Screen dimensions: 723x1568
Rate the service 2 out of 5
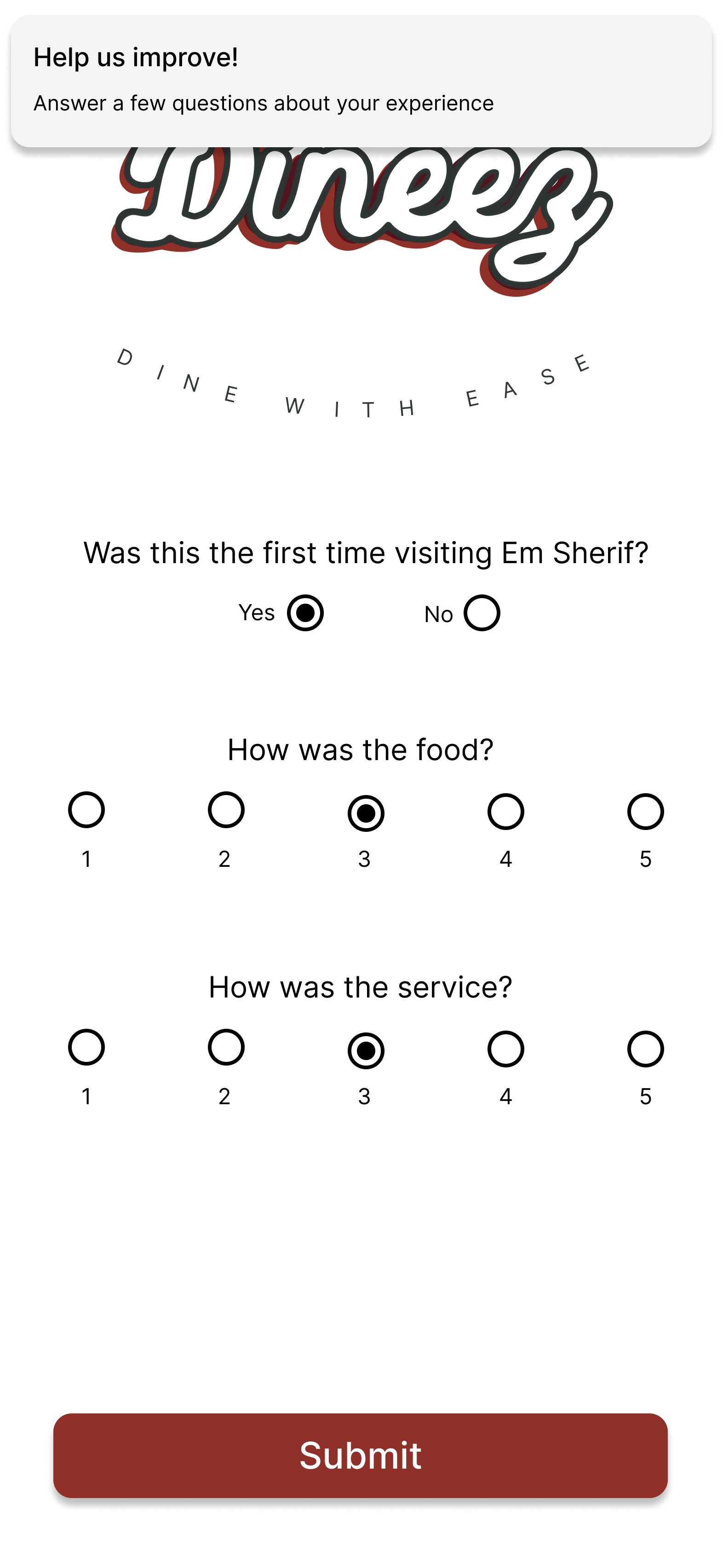(x=225, y=1048)
